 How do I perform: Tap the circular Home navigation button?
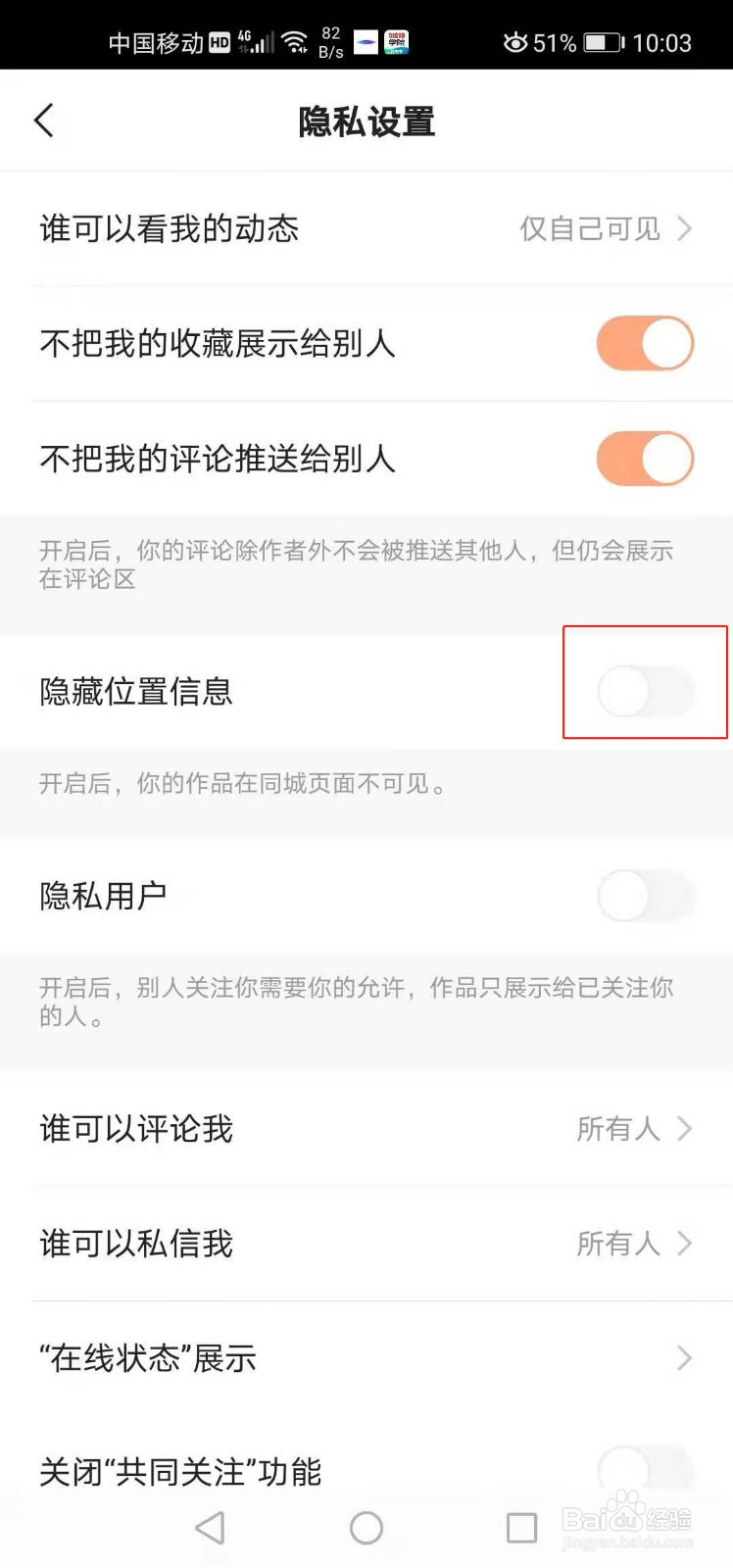(x=365, y=1527)
